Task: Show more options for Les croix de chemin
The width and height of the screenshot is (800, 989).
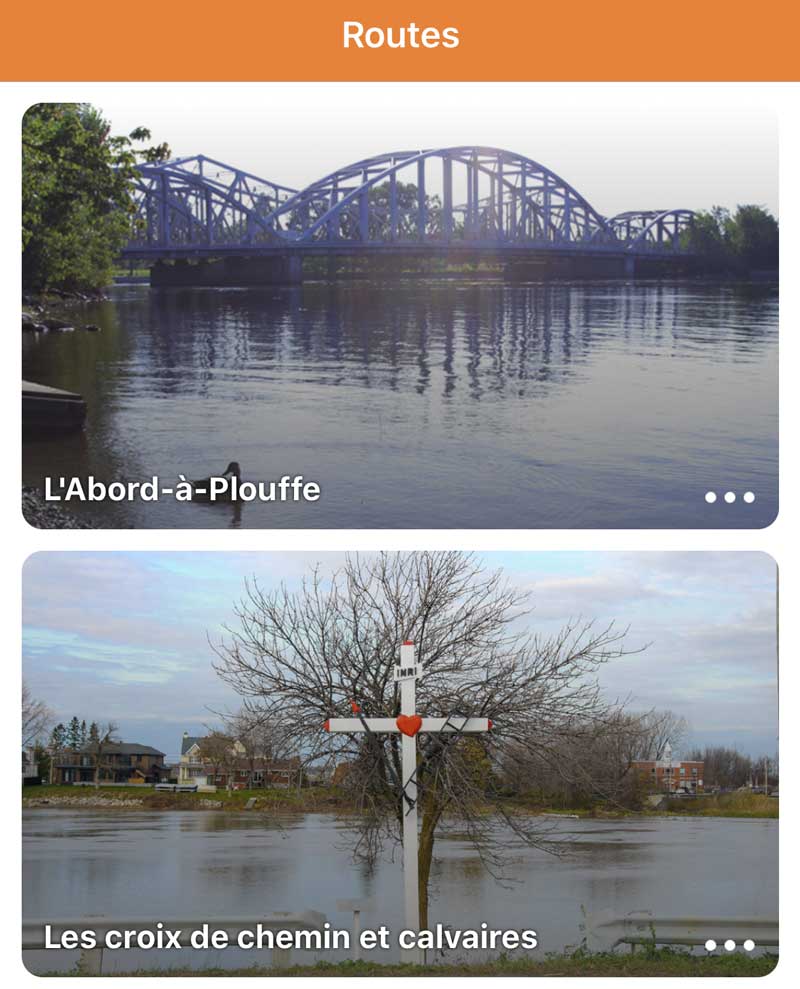Action: (x=729, y=945)
